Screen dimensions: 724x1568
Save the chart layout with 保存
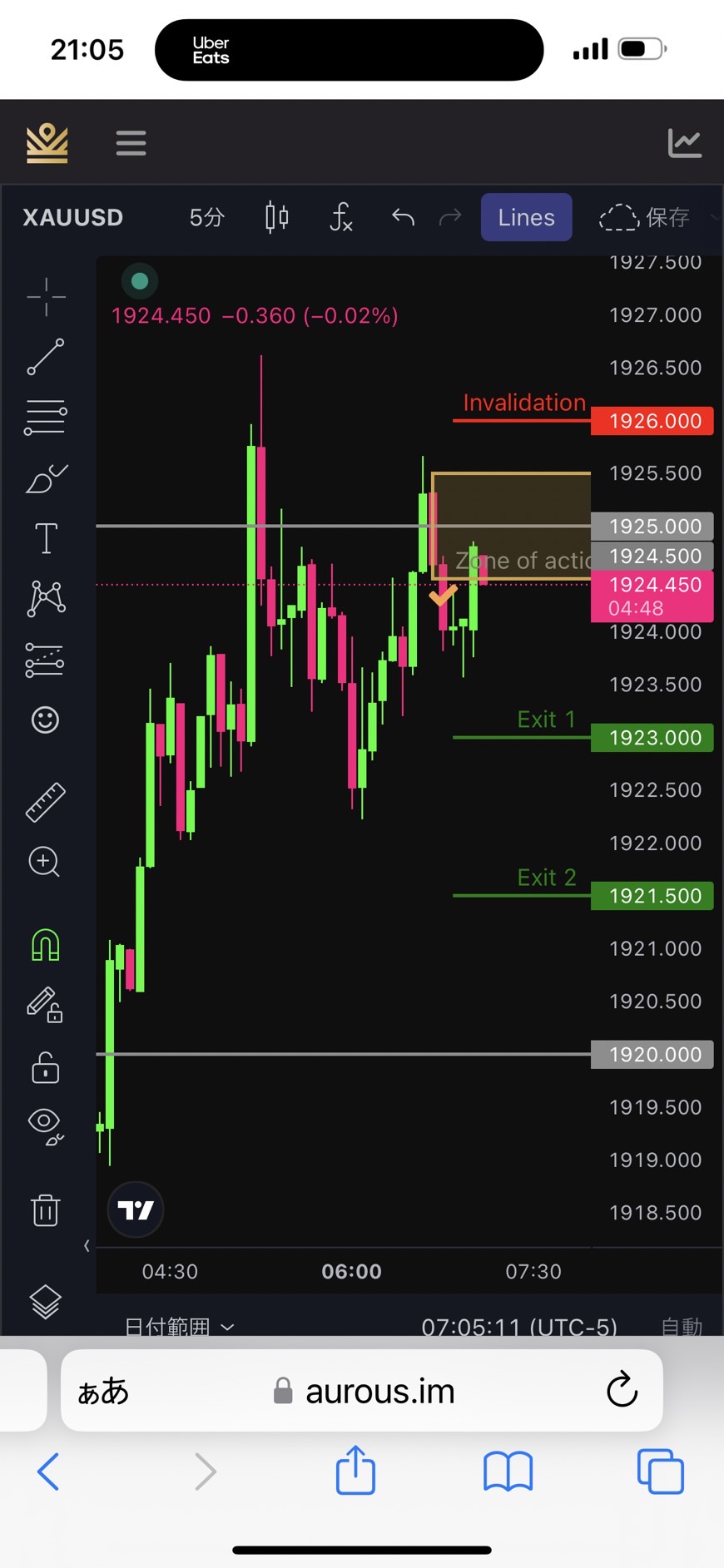point(646,217)
